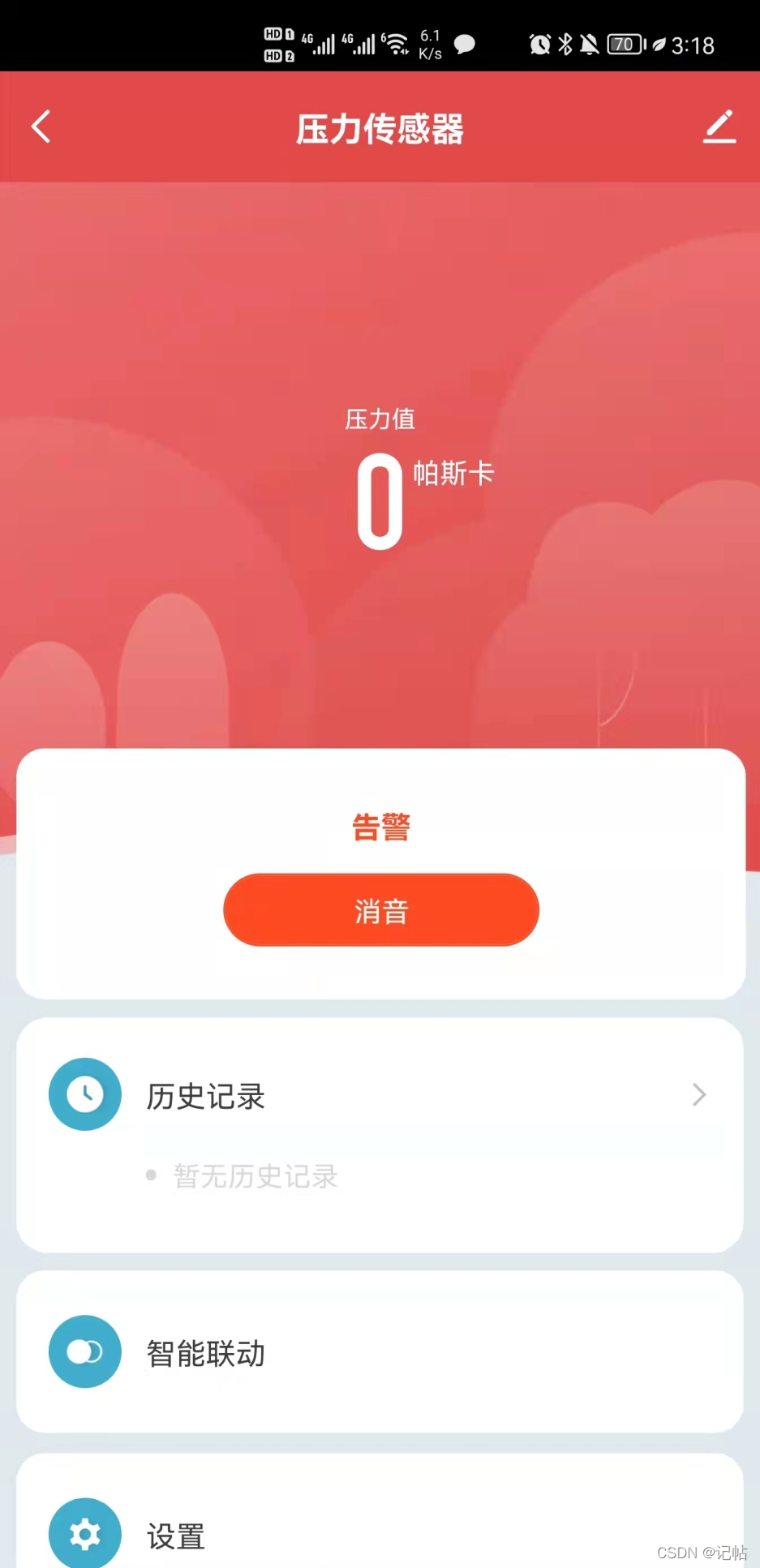Viewport: 760px width, 1568px height.
Task: Toggle the smart linkage switch icon
Action: pos(84,1351)
